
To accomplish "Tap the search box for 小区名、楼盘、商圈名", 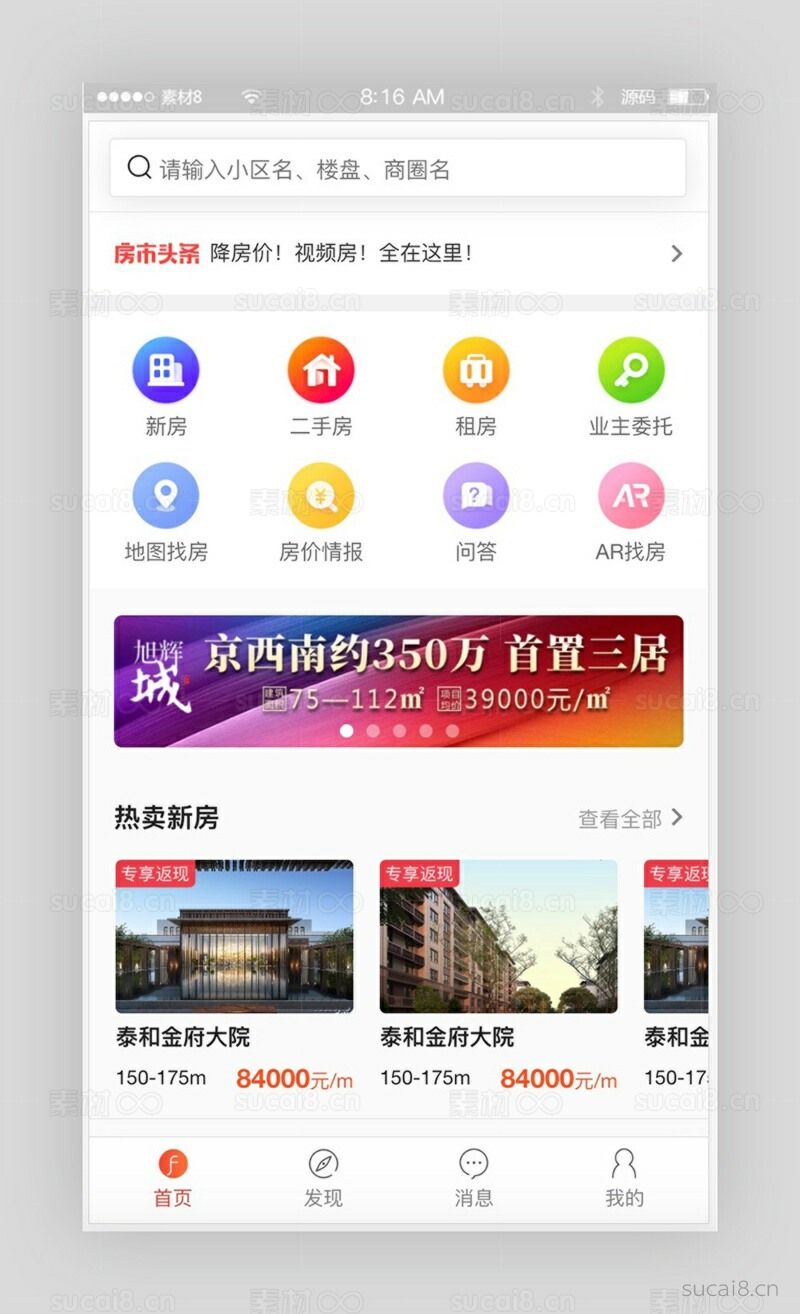I will pos(398,168).
